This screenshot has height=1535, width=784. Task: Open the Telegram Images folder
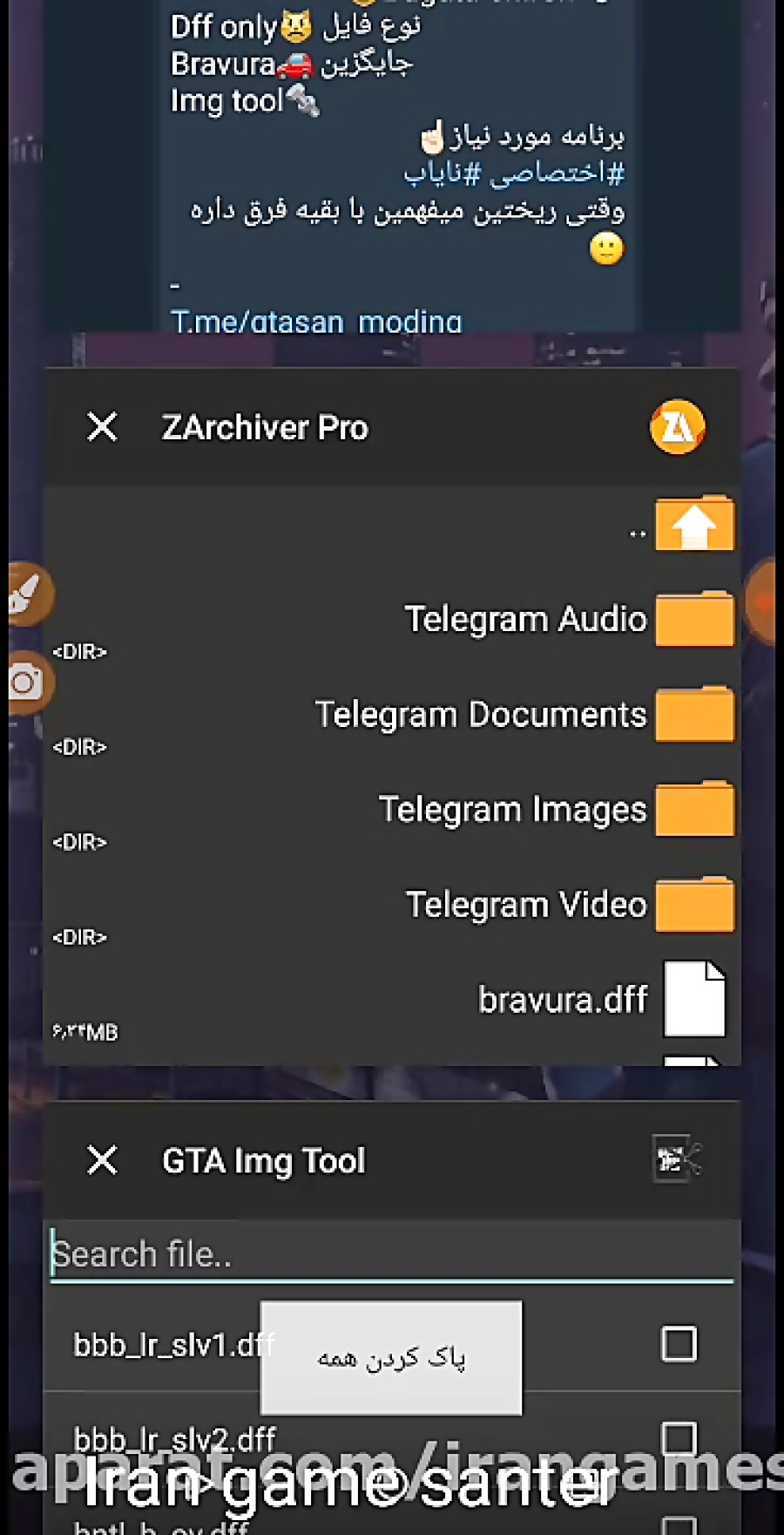(392, 811)
